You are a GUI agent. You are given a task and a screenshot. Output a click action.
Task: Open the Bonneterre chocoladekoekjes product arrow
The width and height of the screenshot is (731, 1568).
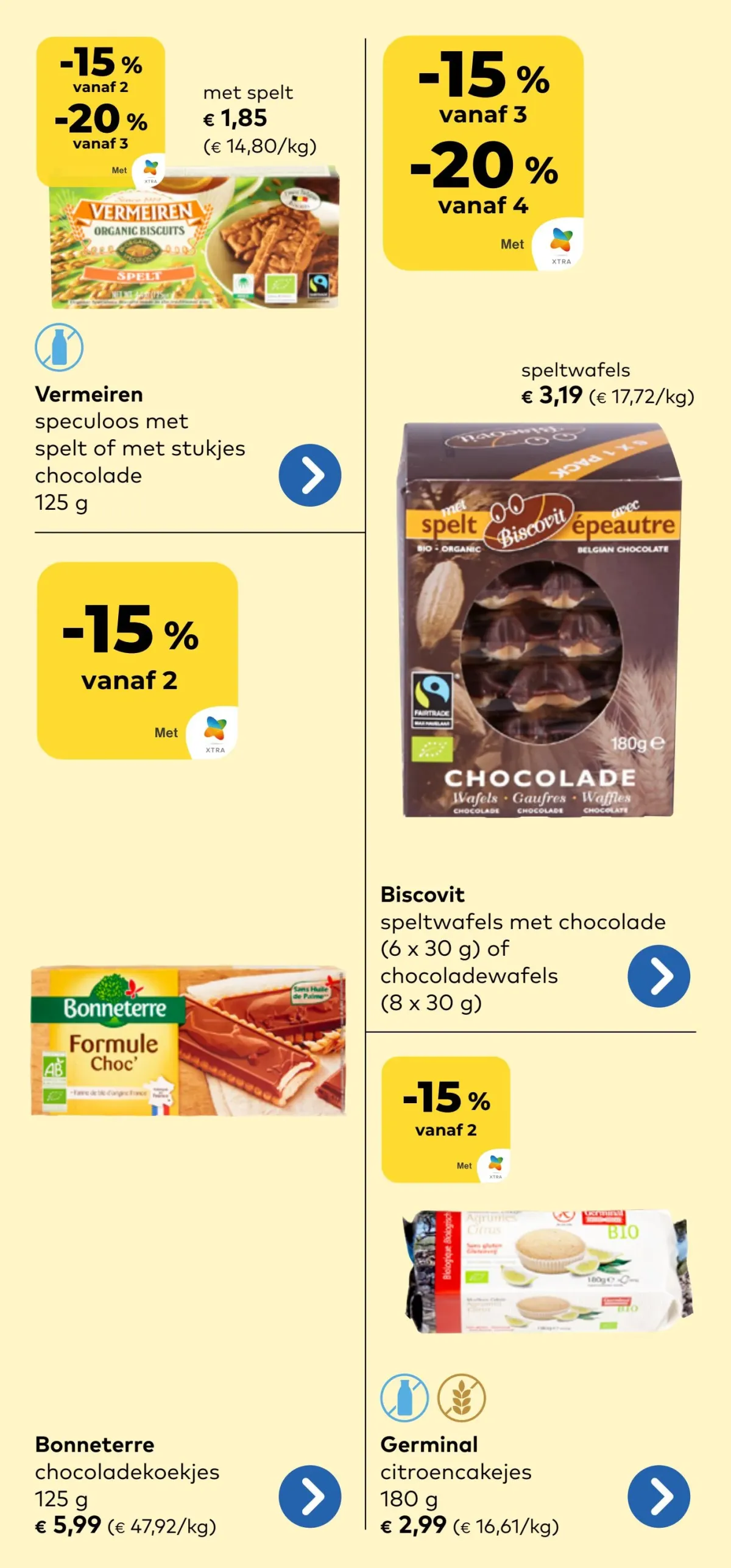pyautogui.click(x=309, y=1496)
